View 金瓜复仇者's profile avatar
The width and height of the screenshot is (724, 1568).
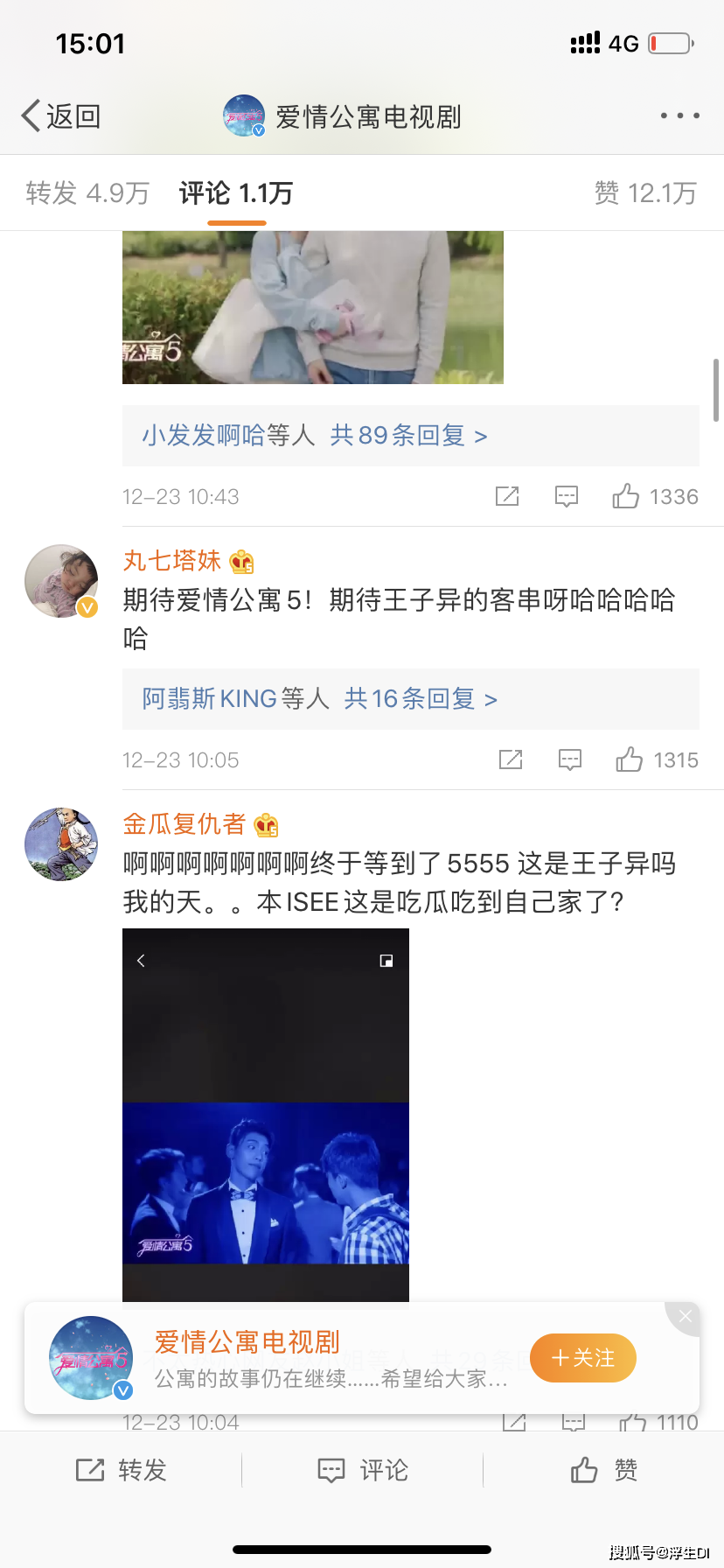tap(61, 844)
